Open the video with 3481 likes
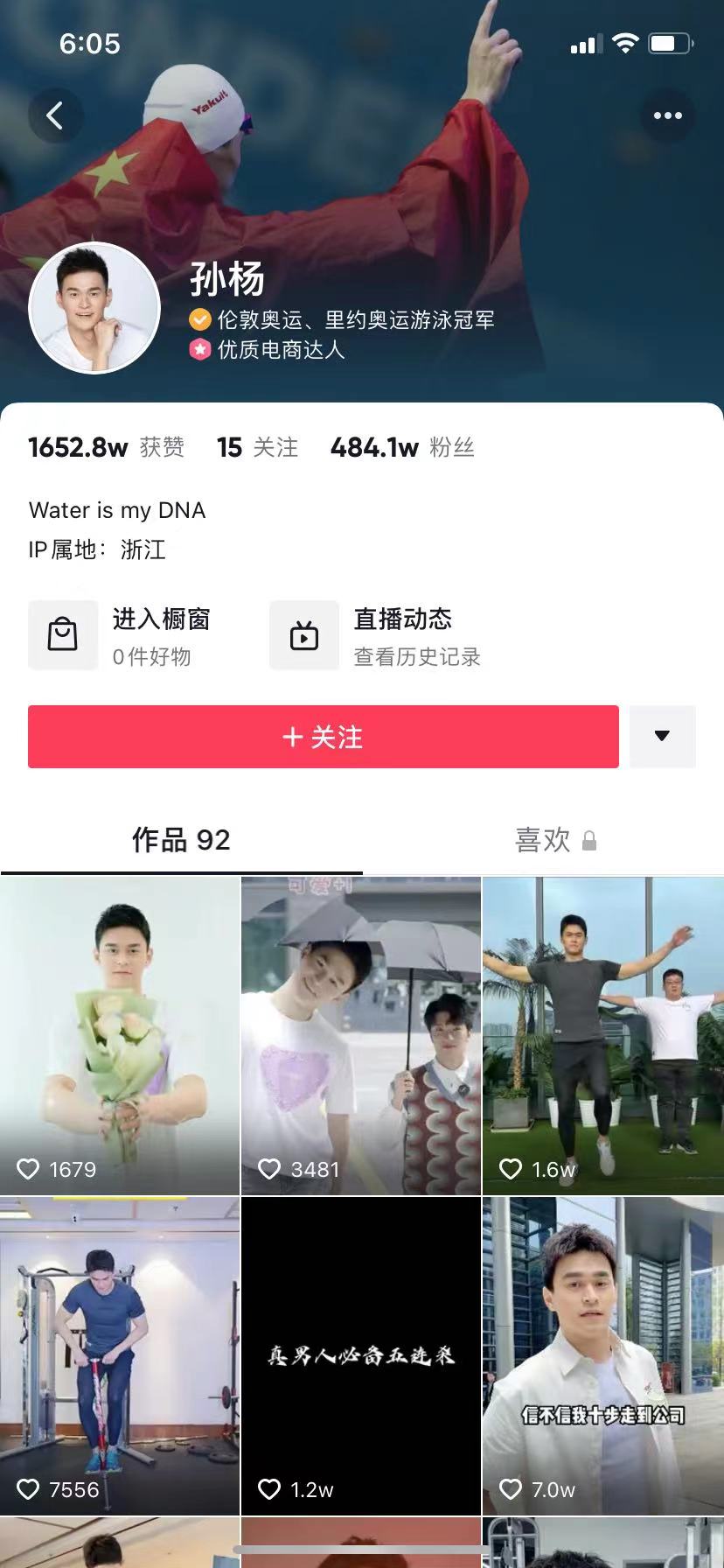Screen dimensions: 724x1568 [361, 1035]
